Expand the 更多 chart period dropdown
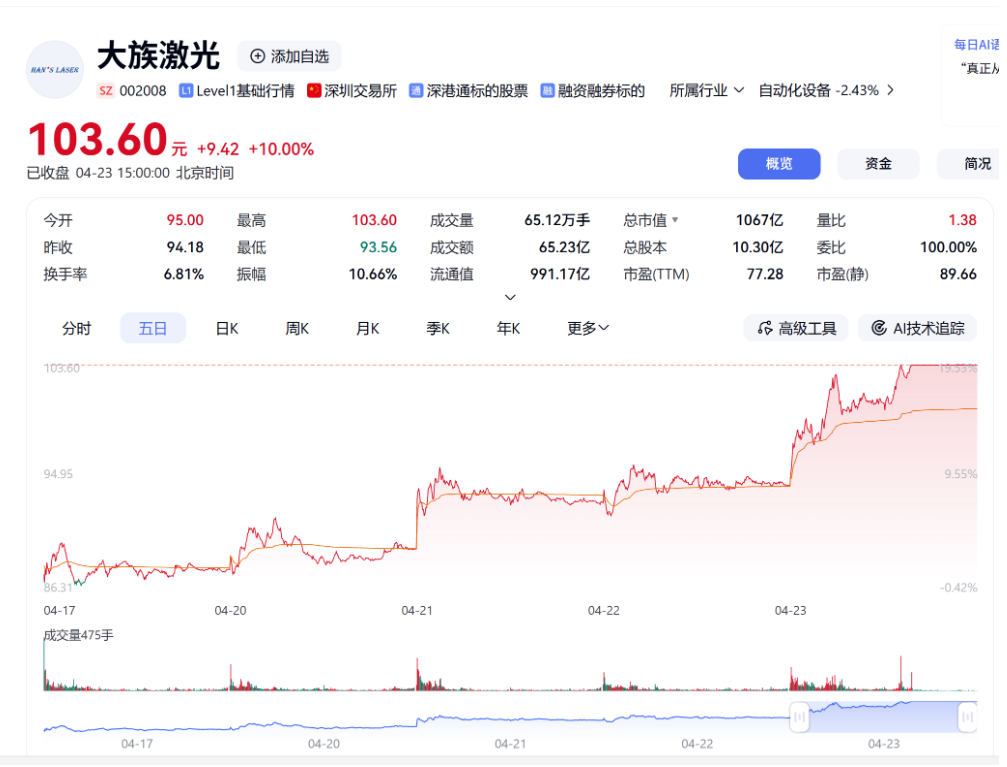Image resolution: width=1007 pixels, height=767 pixels. [588, 328]
